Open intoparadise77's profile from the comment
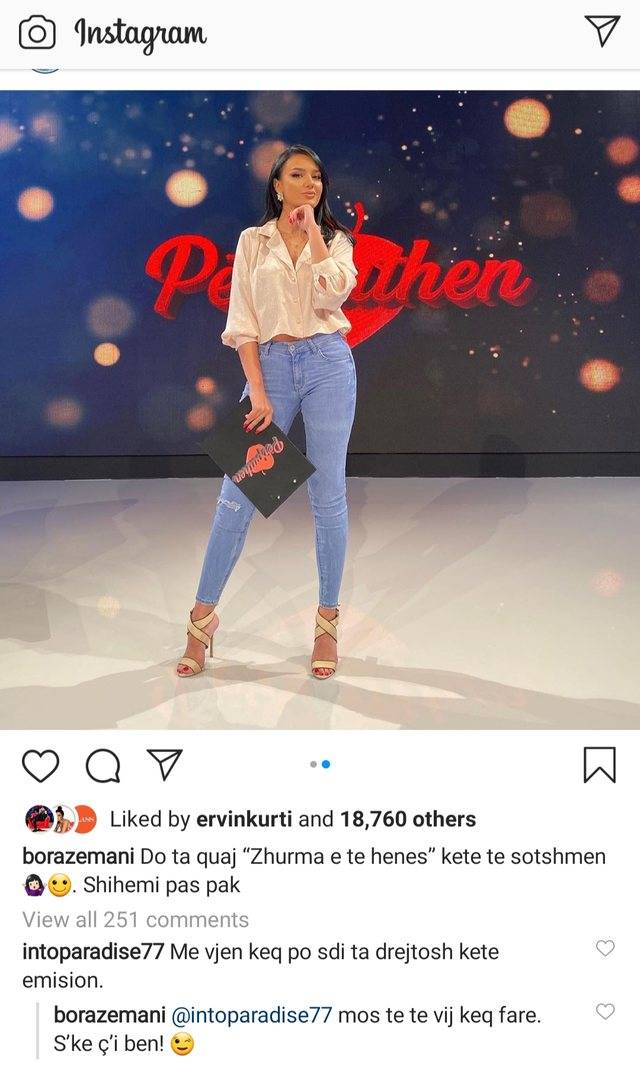 point(93,952)
